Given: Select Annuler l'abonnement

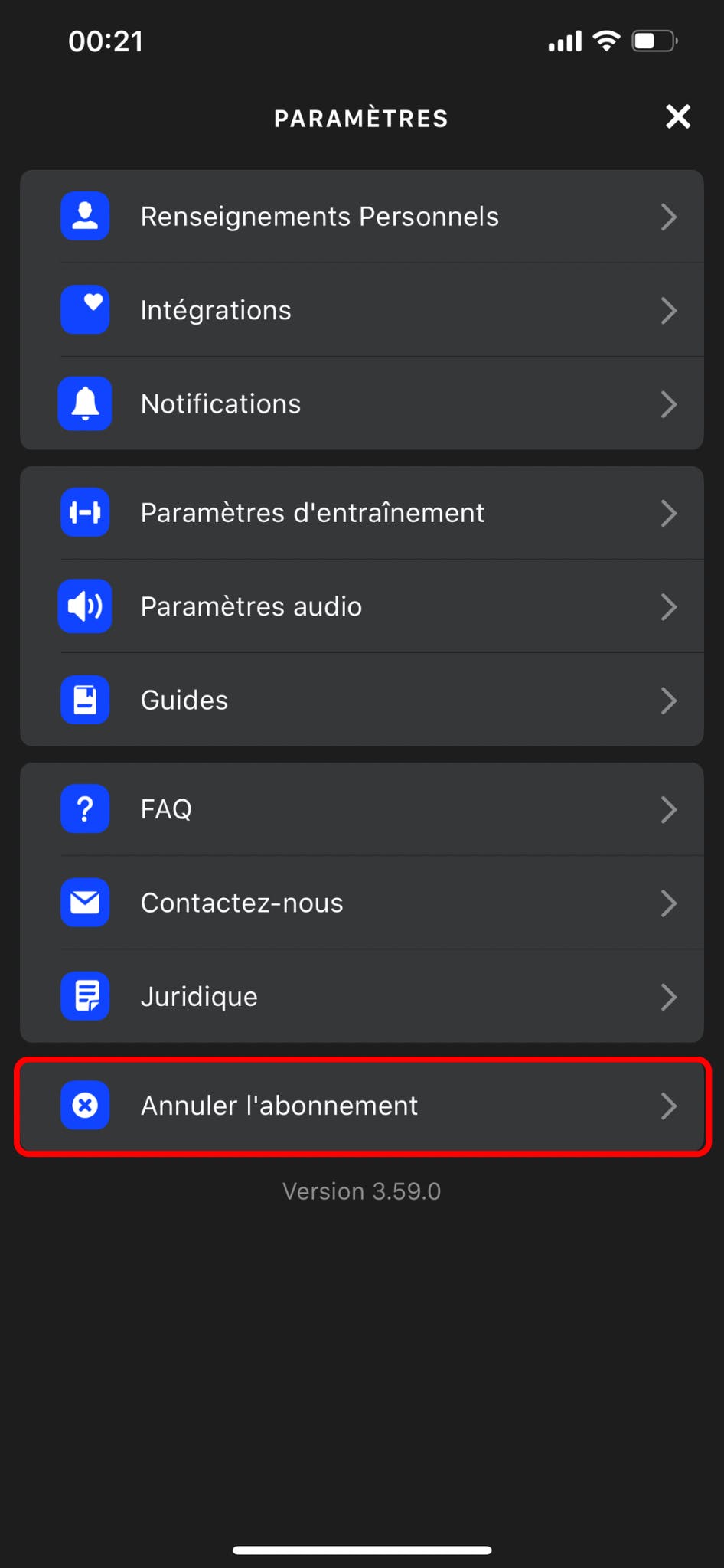Looking at the screenshot, I should tap(361, 1106).
